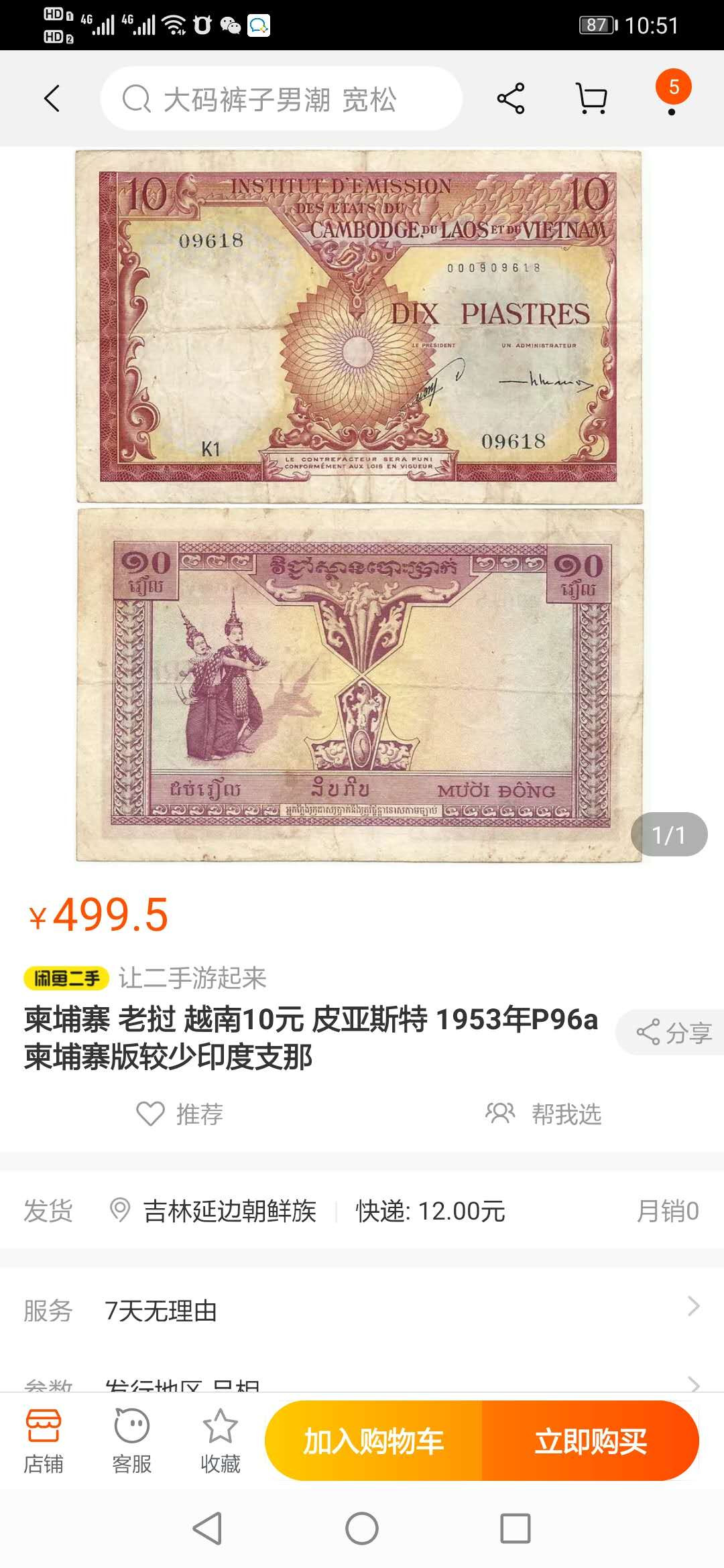Open the shopping cart icon
Screen dimensions: 724x1568
(590, 97)
